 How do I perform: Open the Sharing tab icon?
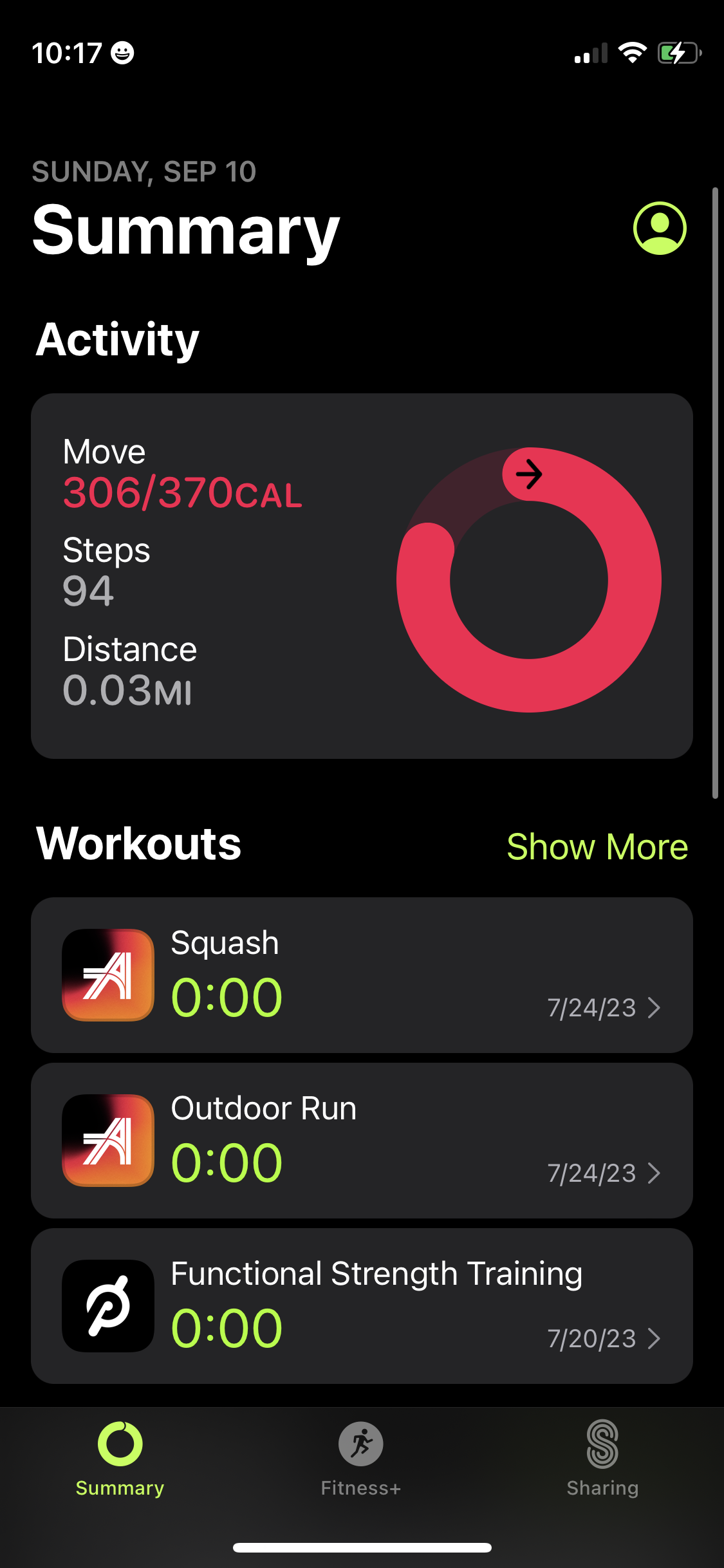pos(602,1444)
